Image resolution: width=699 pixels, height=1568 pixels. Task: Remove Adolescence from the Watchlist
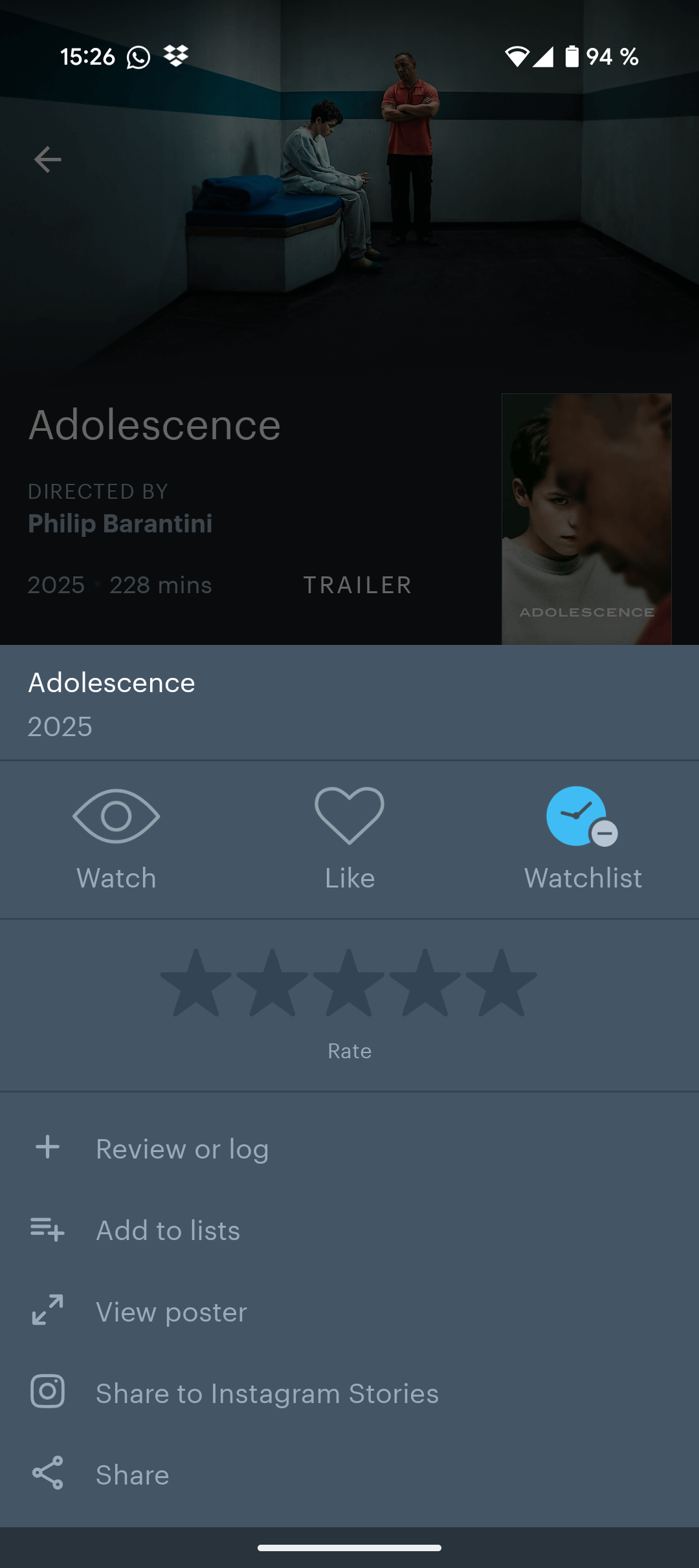tap(582, 839)
